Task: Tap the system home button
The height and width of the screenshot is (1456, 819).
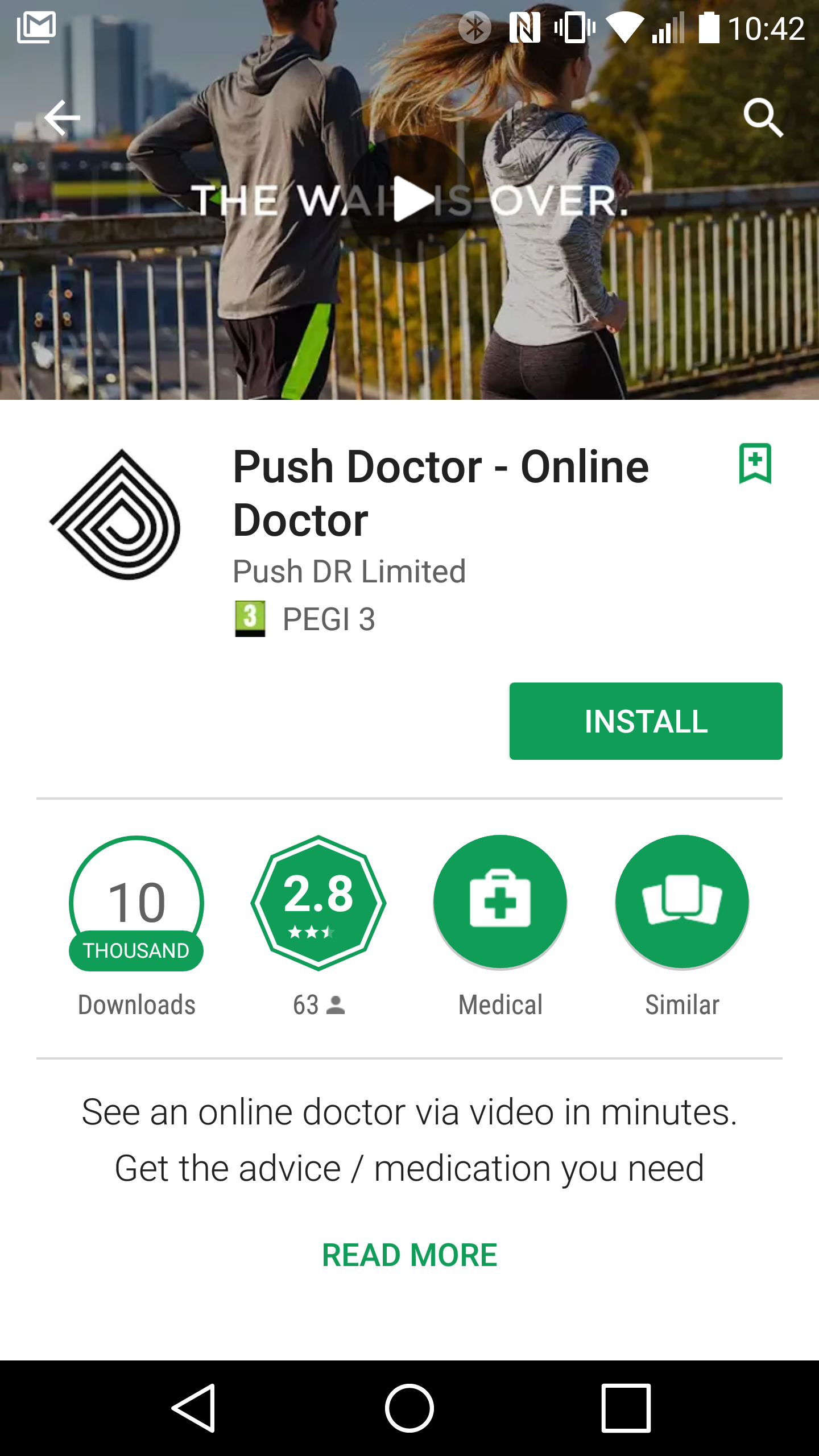Action: (409, 1408)
